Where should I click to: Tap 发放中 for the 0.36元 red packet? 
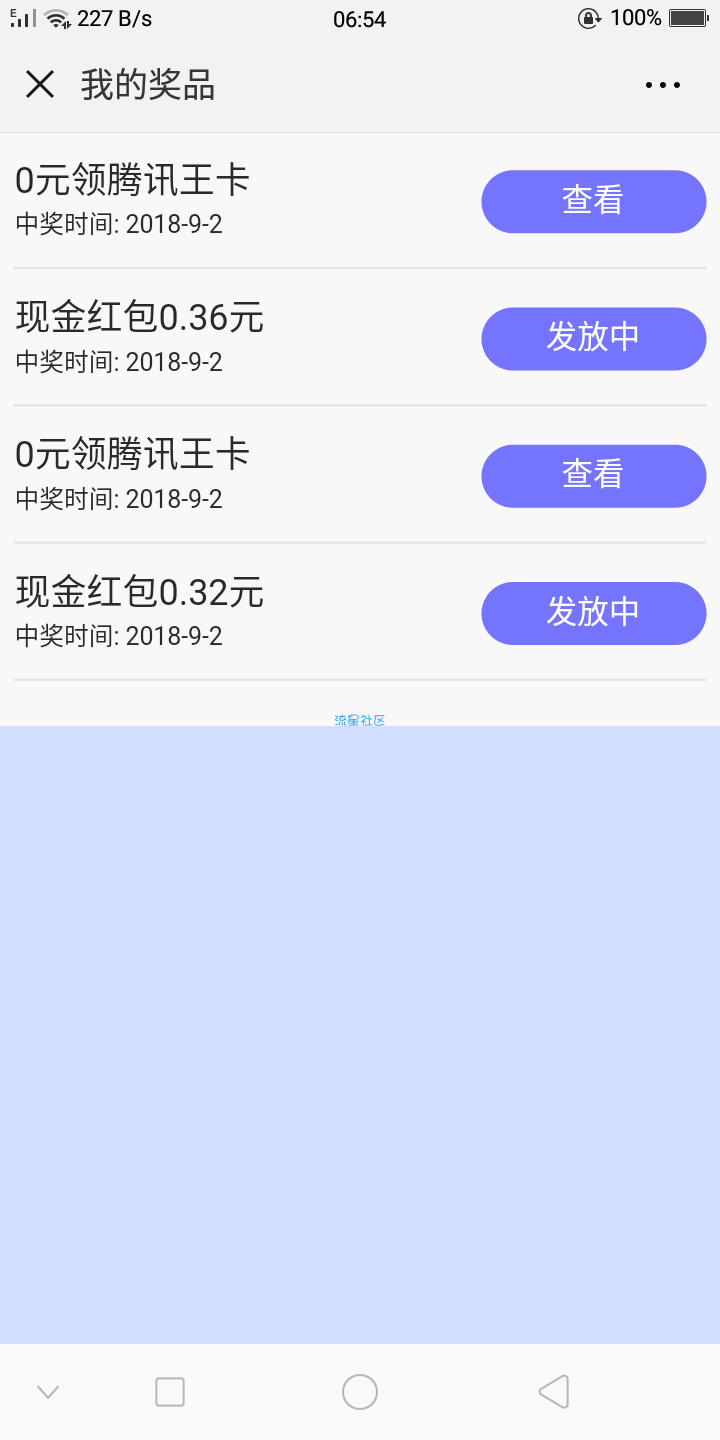coord(594,338)
